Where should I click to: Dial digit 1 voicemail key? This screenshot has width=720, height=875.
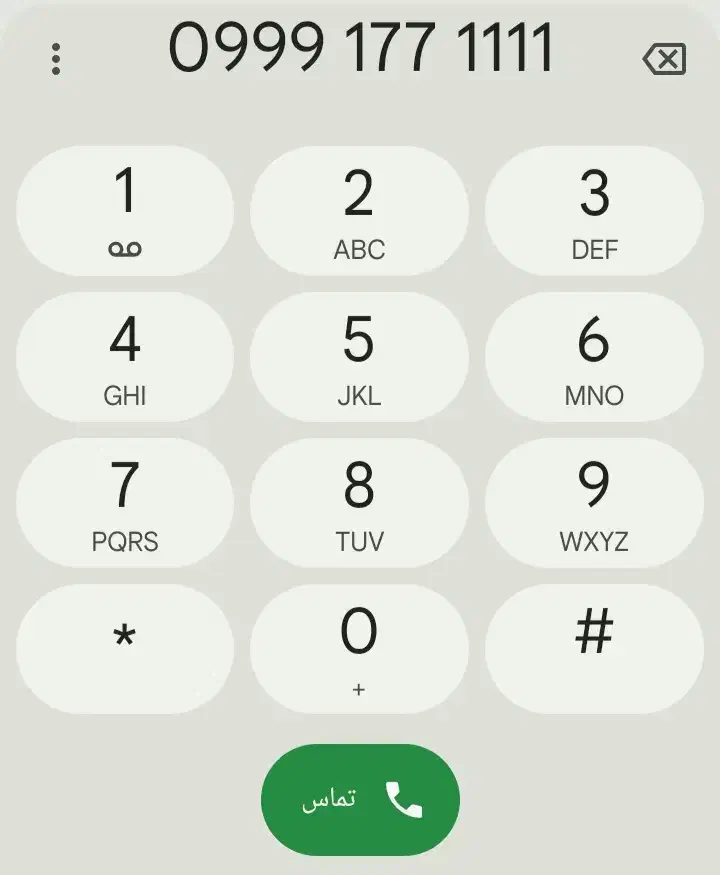pyautogui.click(x=125, y=211)
